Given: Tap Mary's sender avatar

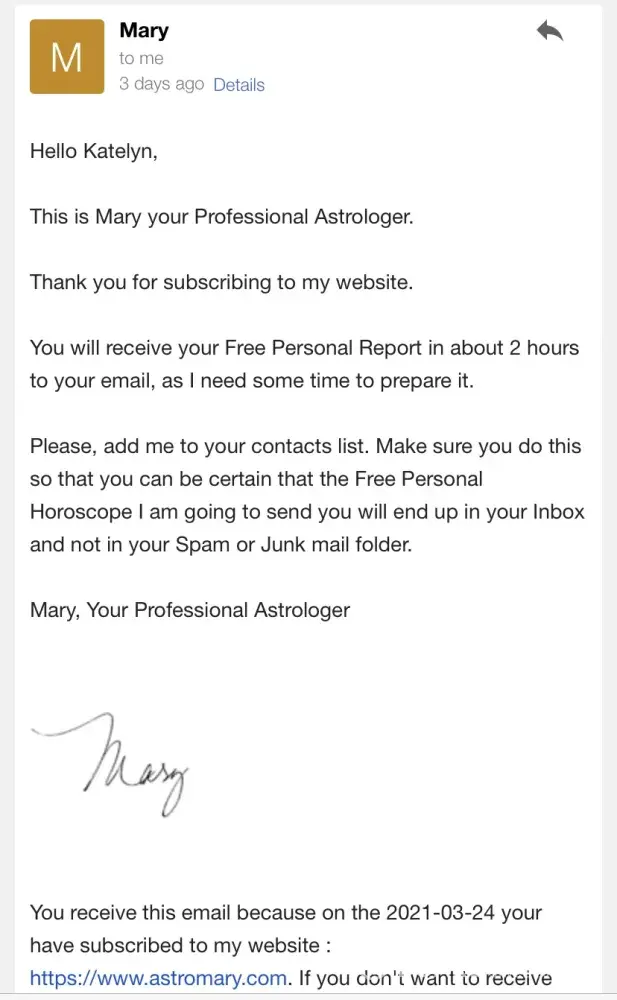Looking at the screenshot, I should tap(67, 57).
